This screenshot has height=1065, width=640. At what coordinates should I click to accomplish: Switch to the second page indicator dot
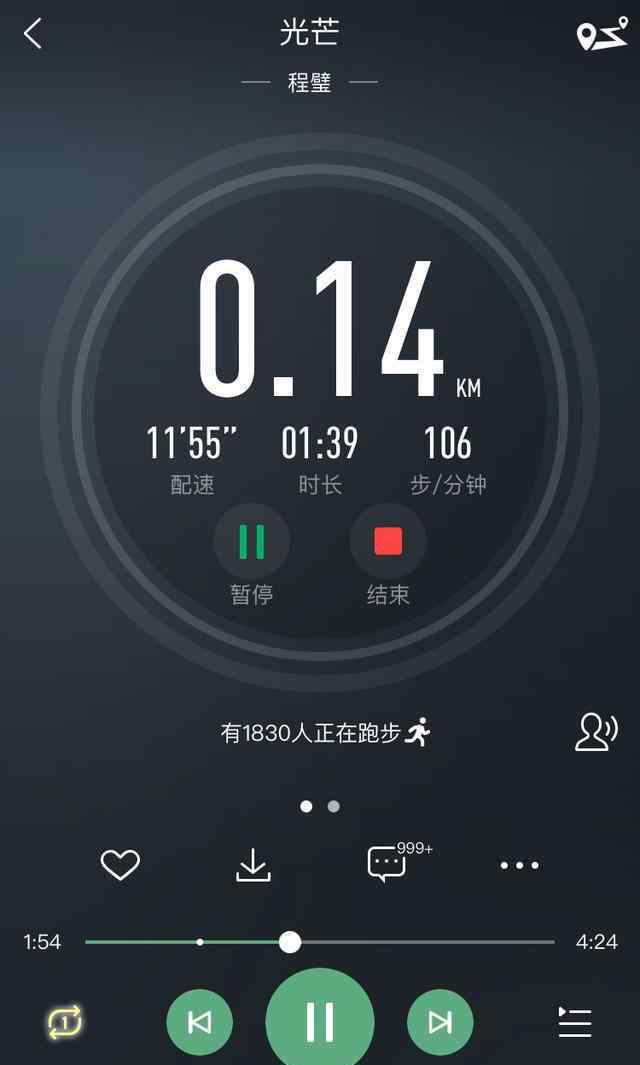334,806
